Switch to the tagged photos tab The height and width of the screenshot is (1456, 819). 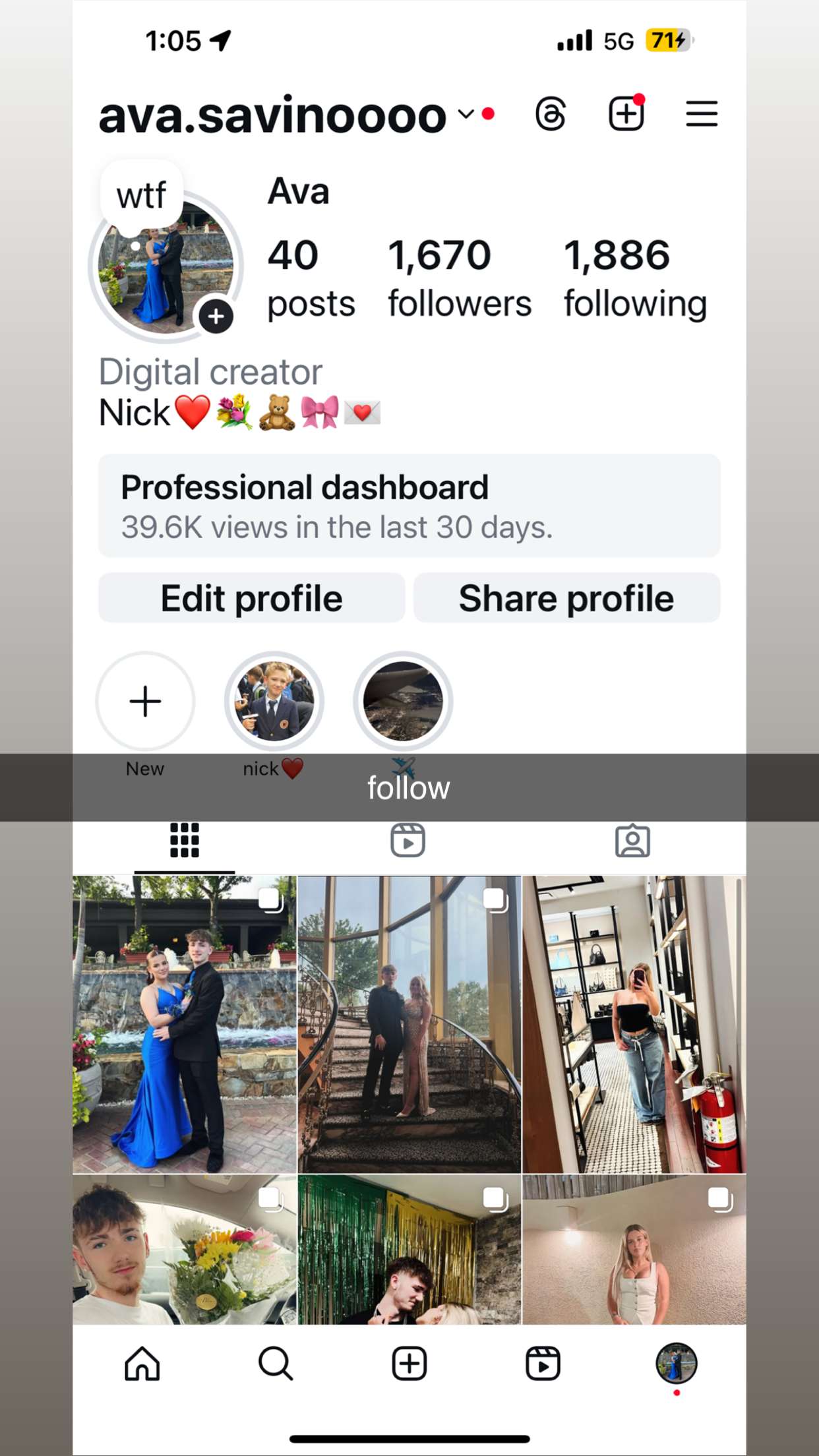[632, 840]
